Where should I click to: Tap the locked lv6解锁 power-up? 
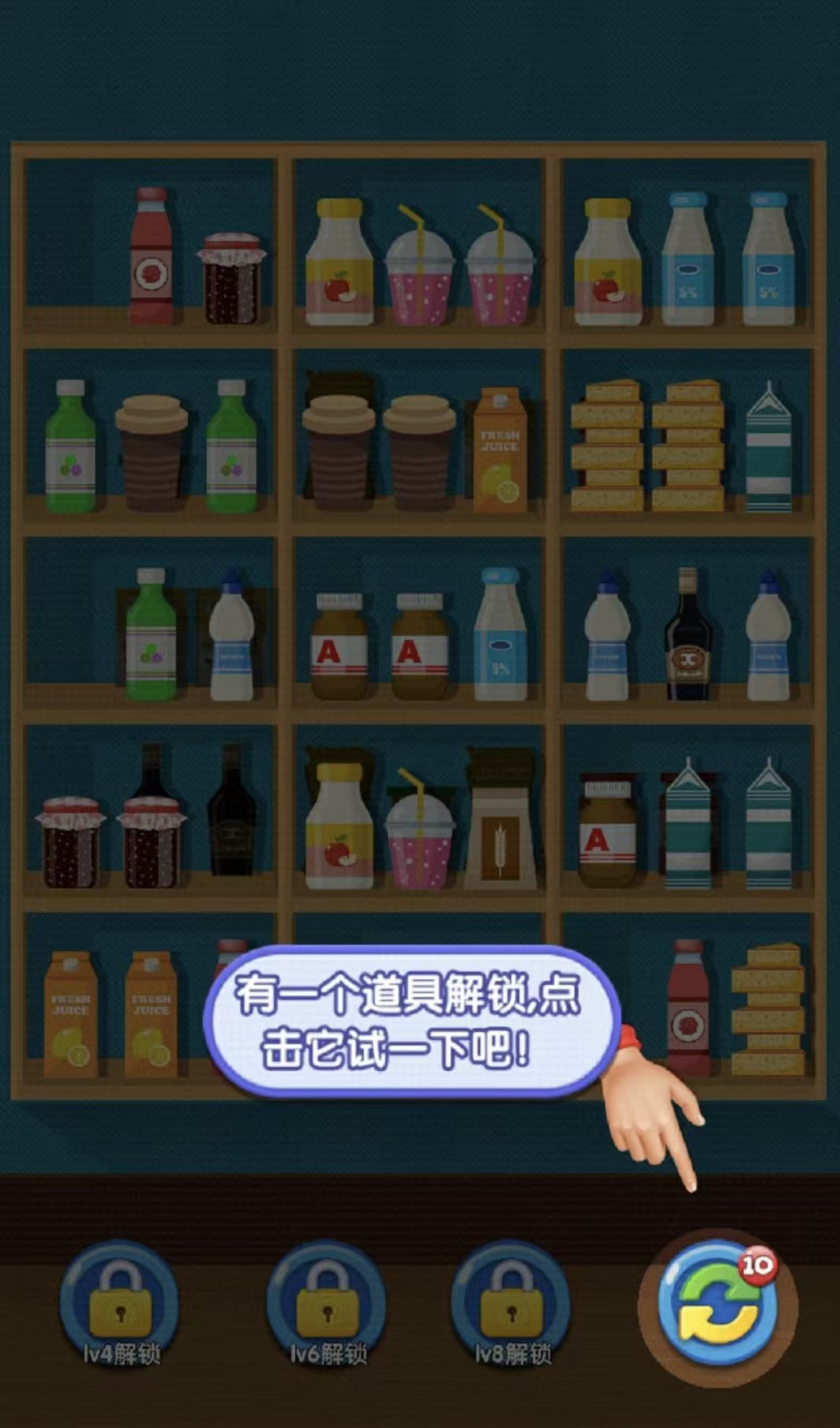point(325,1302)
